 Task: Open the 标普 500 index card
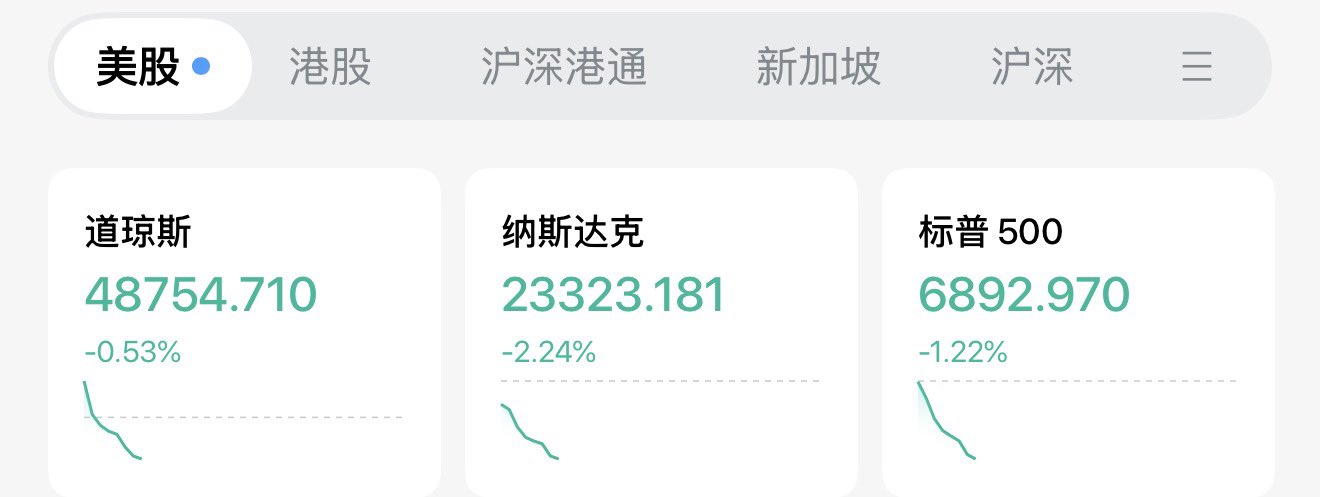[x=1077, y=330]
